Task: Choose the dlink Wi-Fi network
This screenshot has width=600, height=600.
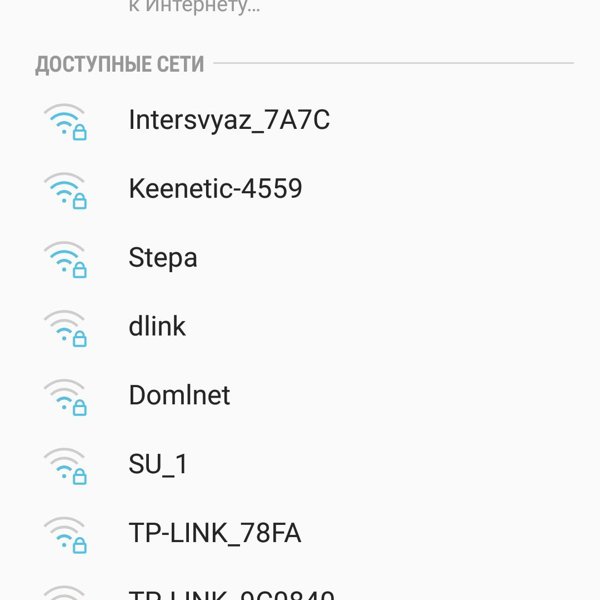Action: (157, 326)
